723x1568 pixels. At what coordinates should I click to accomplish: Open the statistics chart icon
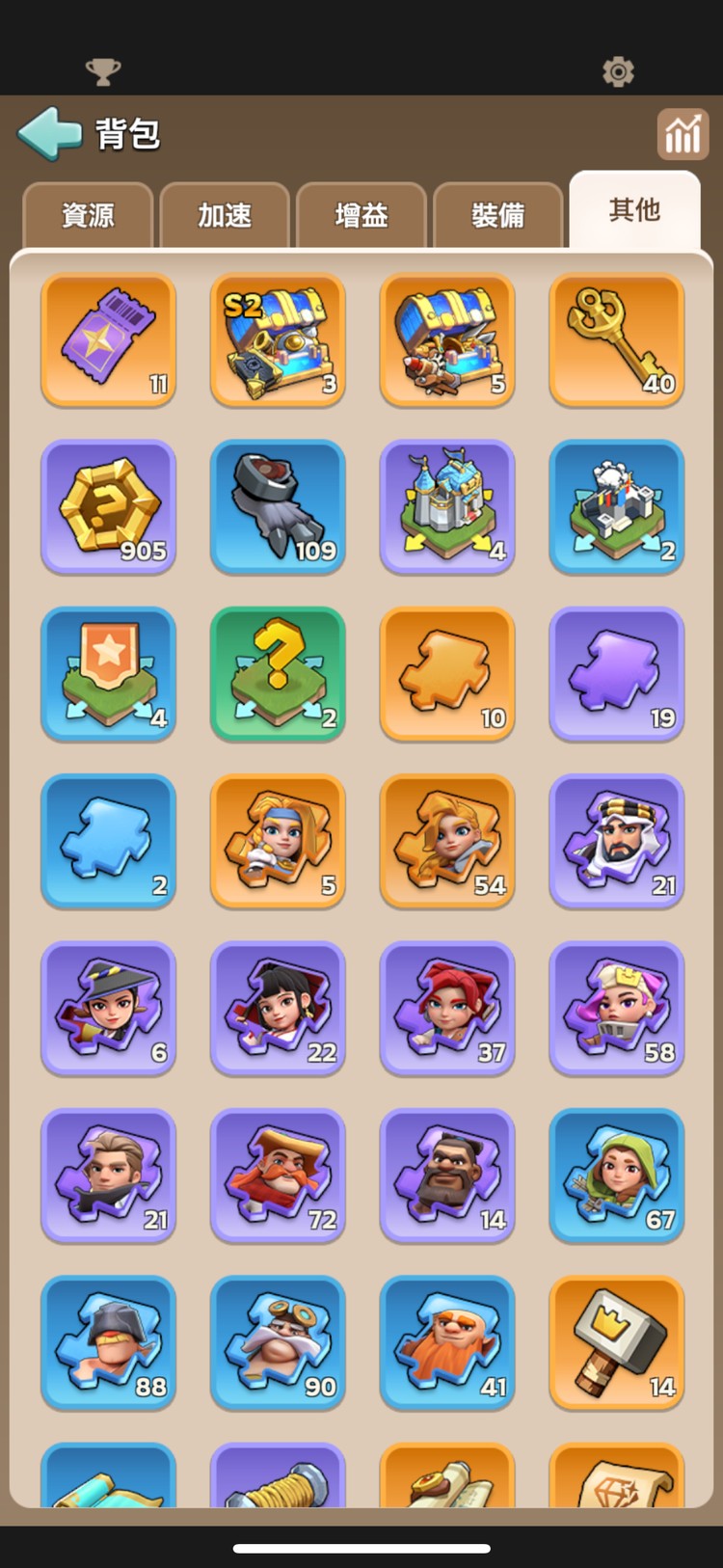pyautogui.click(x=683, y=134)
